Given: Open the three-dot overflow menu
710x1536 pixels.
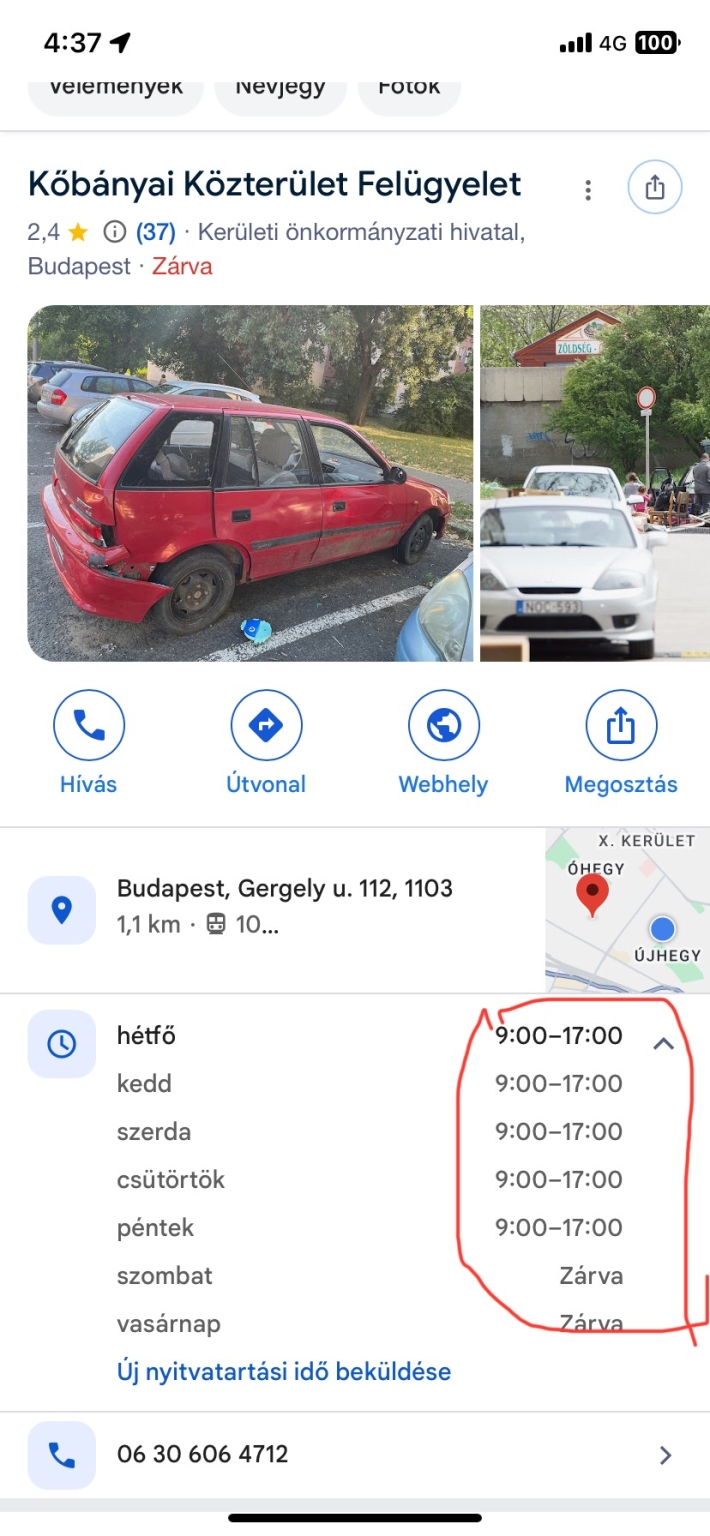Looking at the screenshot, I should 588,189.
